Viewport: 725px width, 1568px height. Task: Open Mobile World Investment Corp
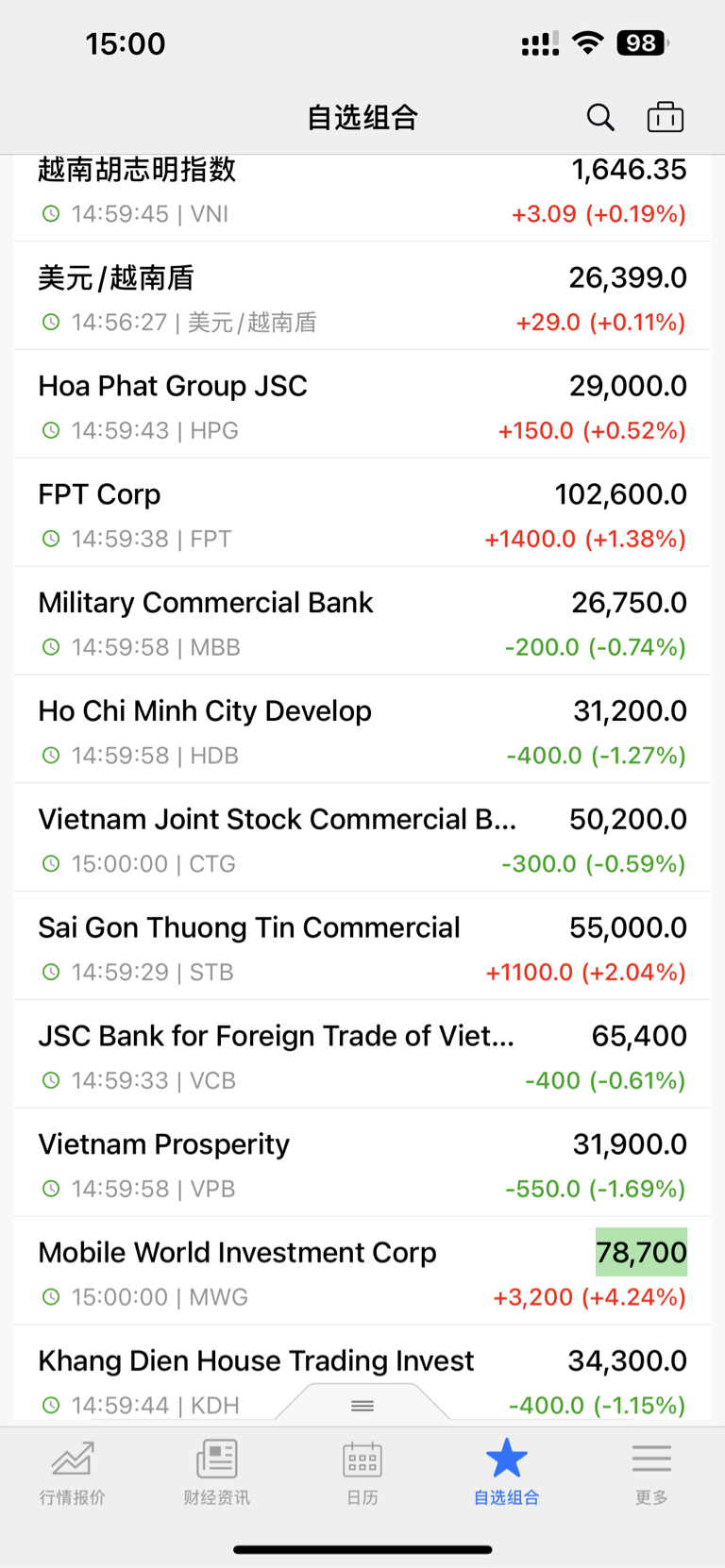[x=362, y=1273]
